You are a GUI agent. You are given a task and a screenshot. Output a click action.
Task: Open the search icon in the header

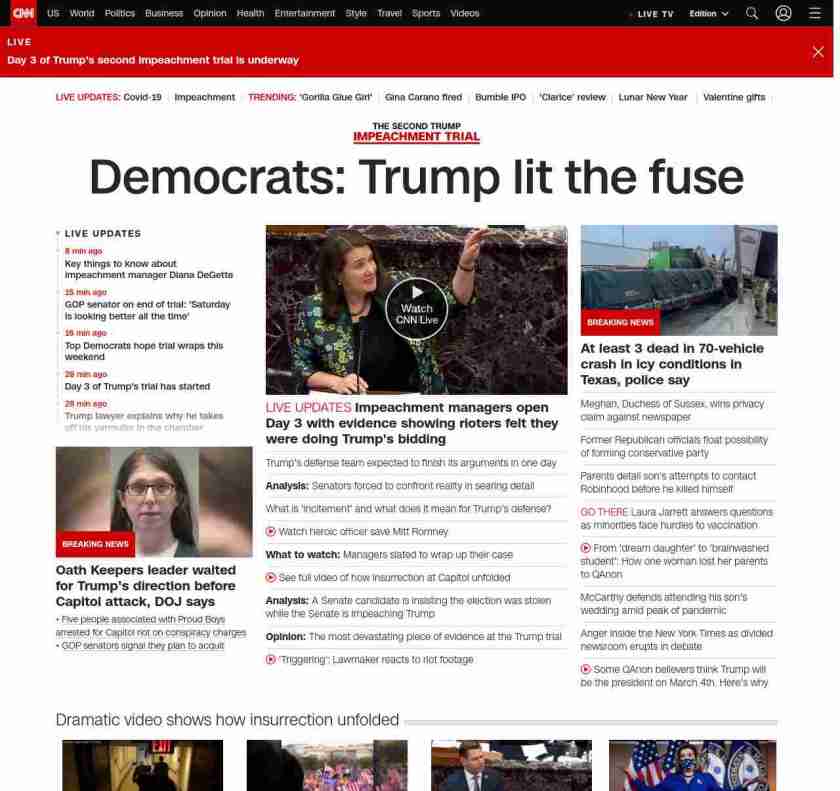pos(752,13)
